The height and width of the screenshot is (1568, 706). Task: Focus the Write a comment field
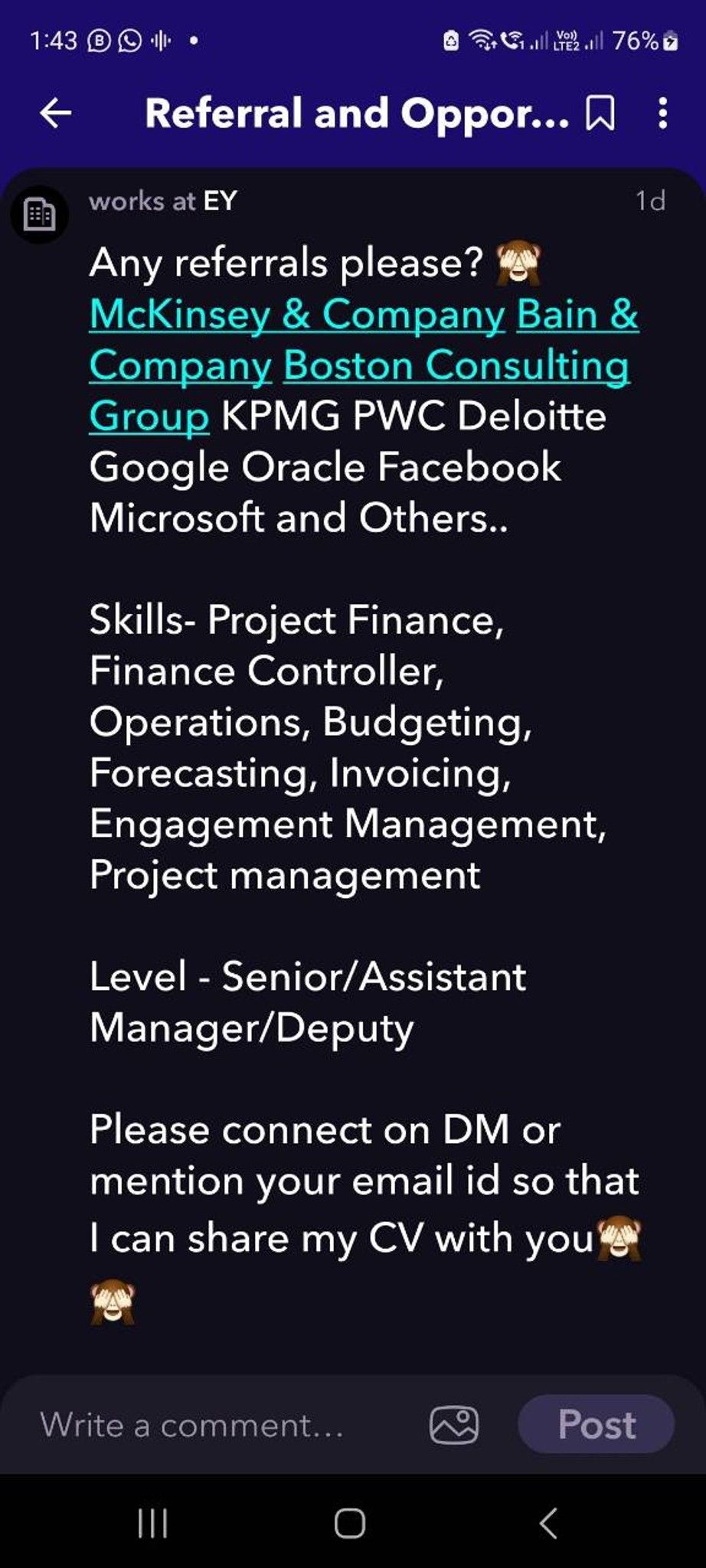pos(222,1425)
